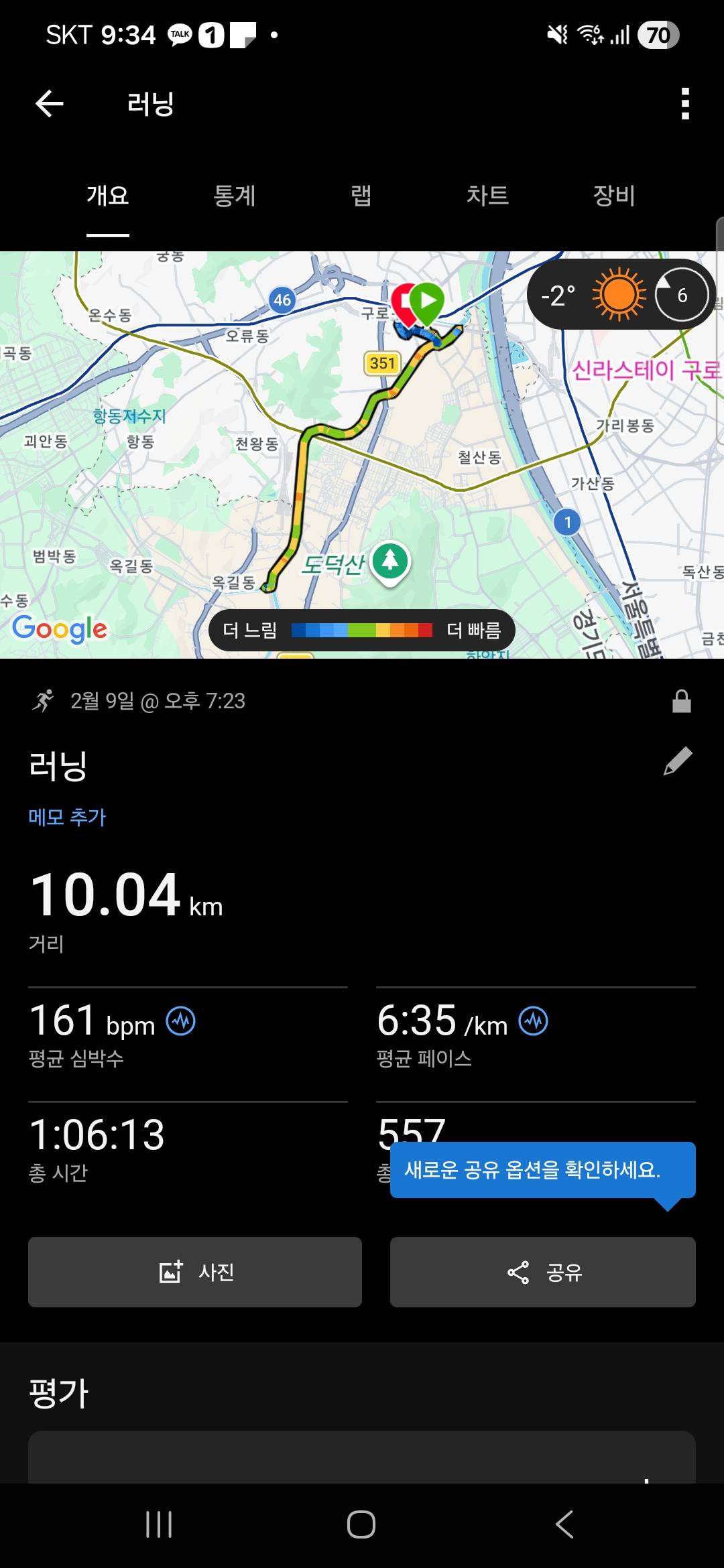Click the pace source icon beside 6:35 /km
This screenshot has height=1568, width=724.
pyautogui.click(x=533, y=1021)
